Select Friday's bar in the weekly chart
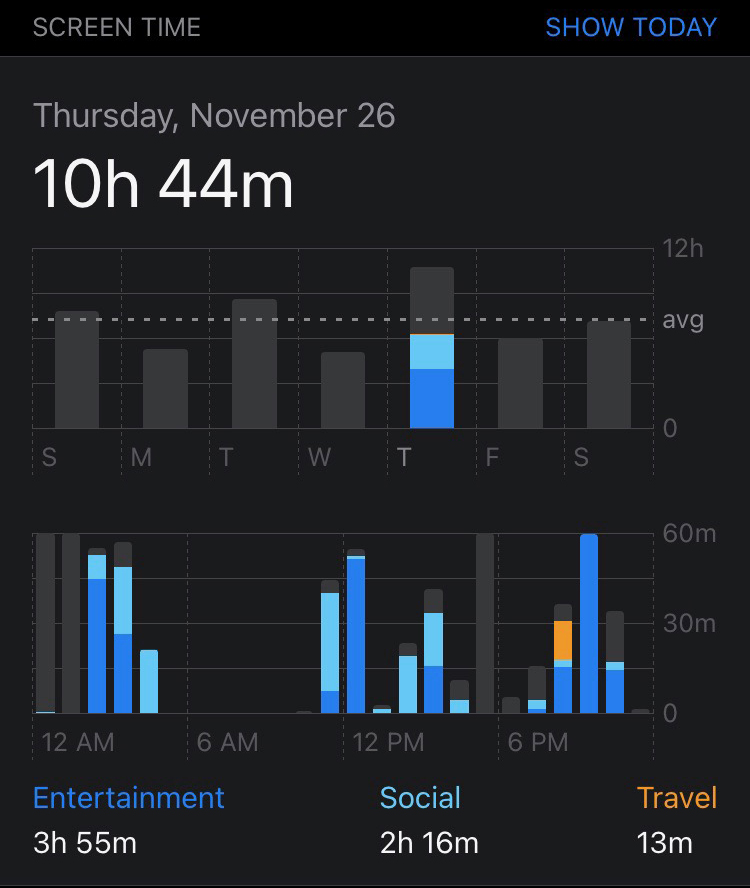This screenshot has width=750, height=888. tap(520, 384)
